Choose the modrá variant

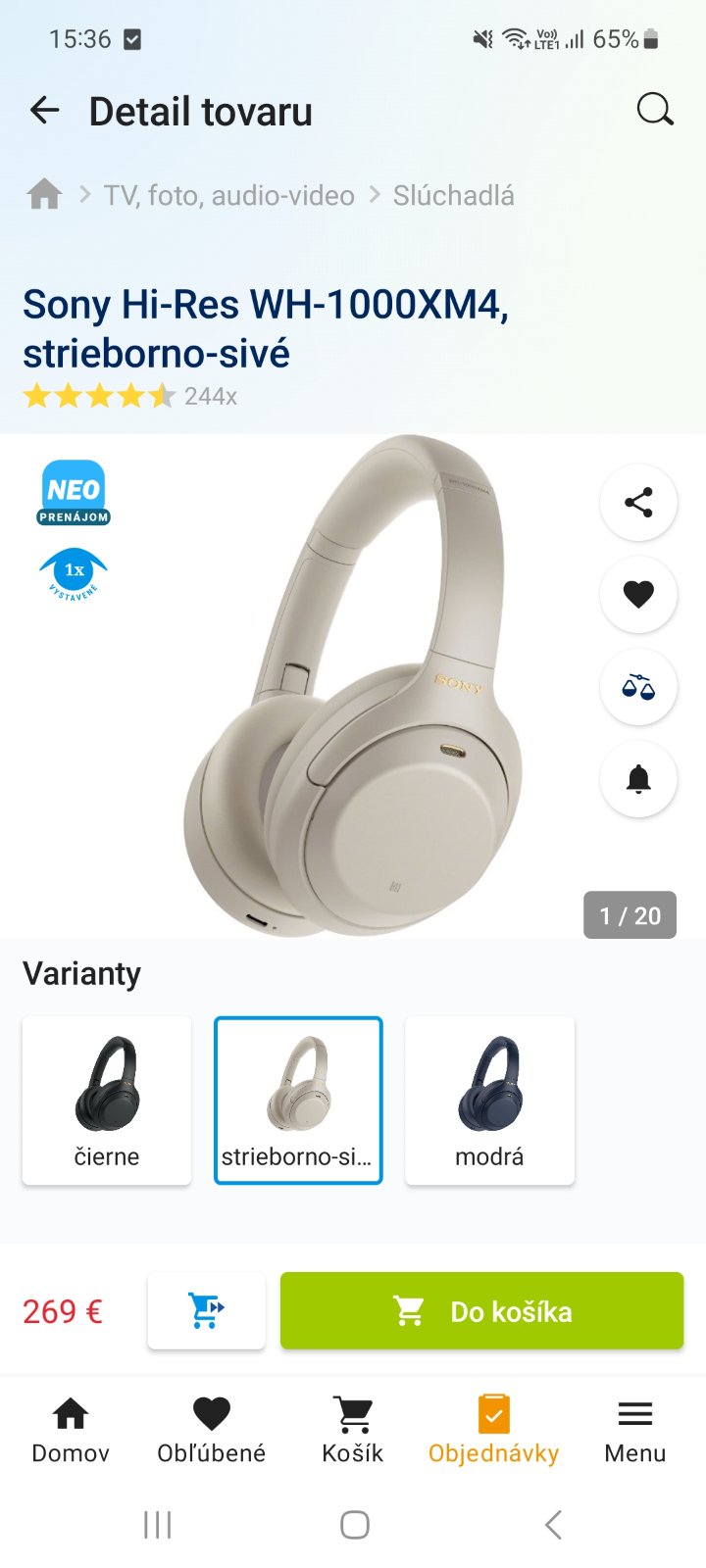click(489, 1101)
